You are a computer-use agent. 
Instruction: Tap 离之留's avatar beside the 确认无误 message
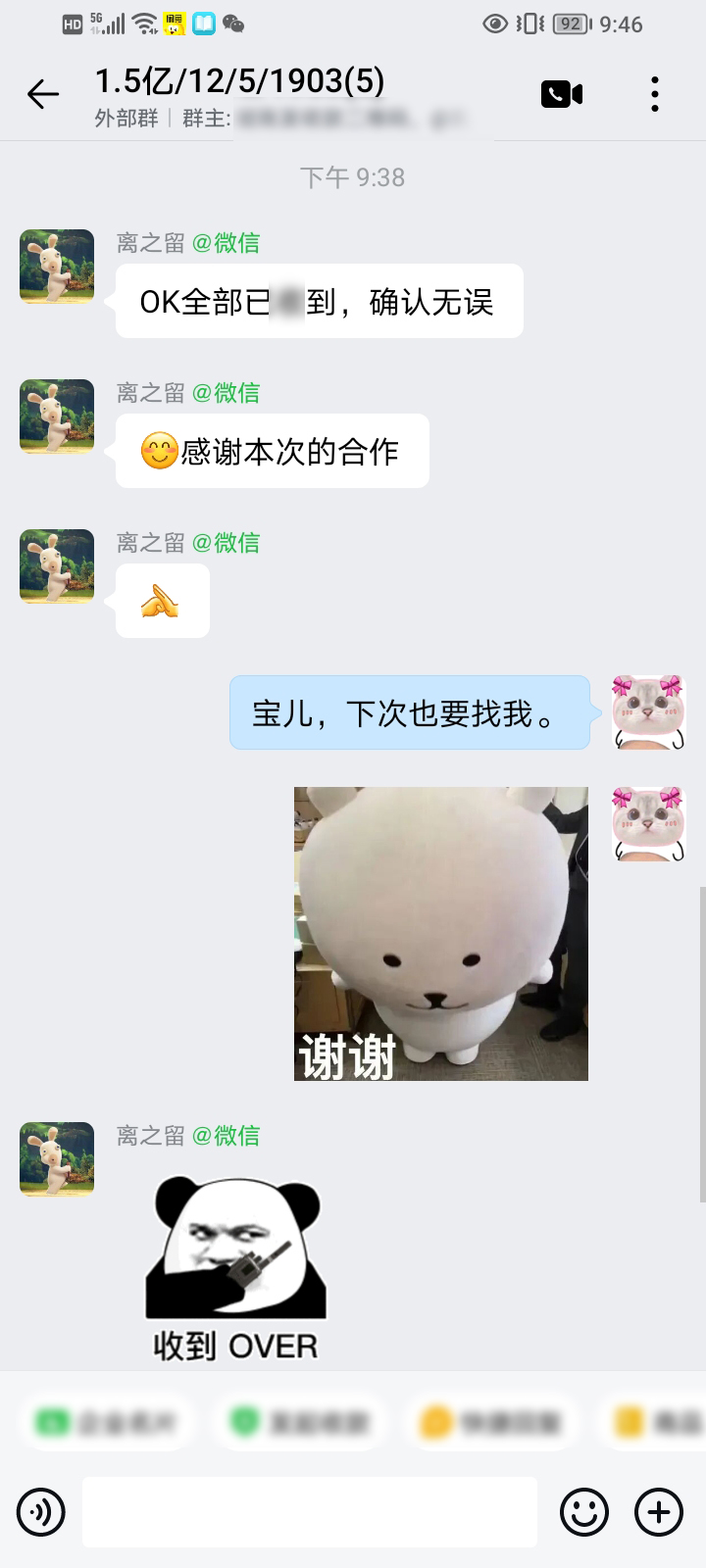pos(57,267)
